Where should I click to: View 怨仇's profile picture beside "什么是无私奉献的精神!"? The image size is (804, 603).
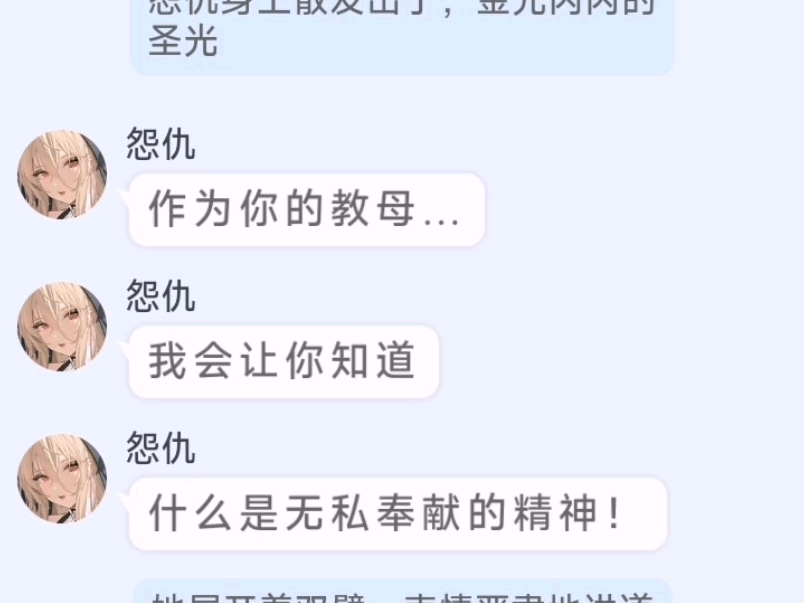[x=62, y=478]
